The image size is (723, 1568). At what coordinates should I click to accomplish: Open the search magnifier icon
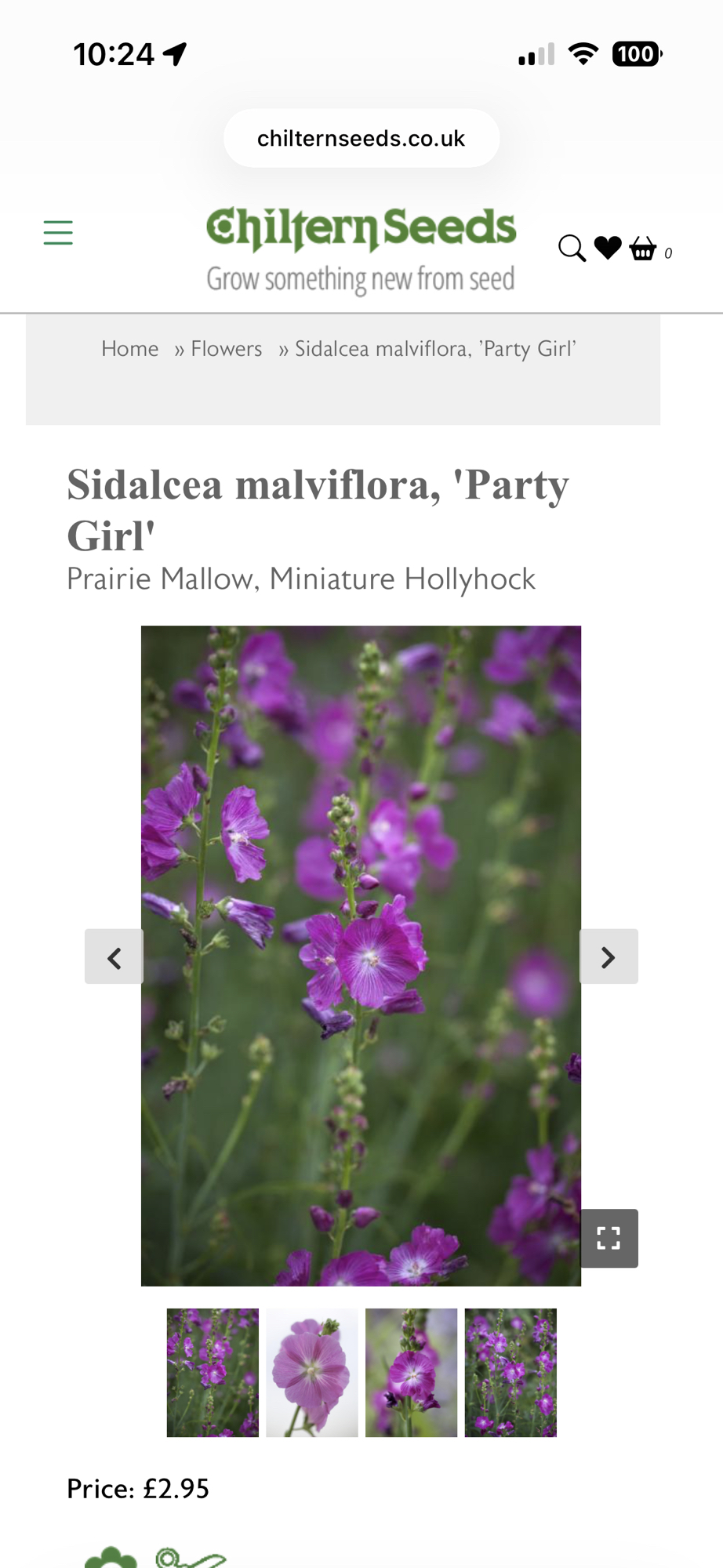pyautogui.click(x=572, y=249)
